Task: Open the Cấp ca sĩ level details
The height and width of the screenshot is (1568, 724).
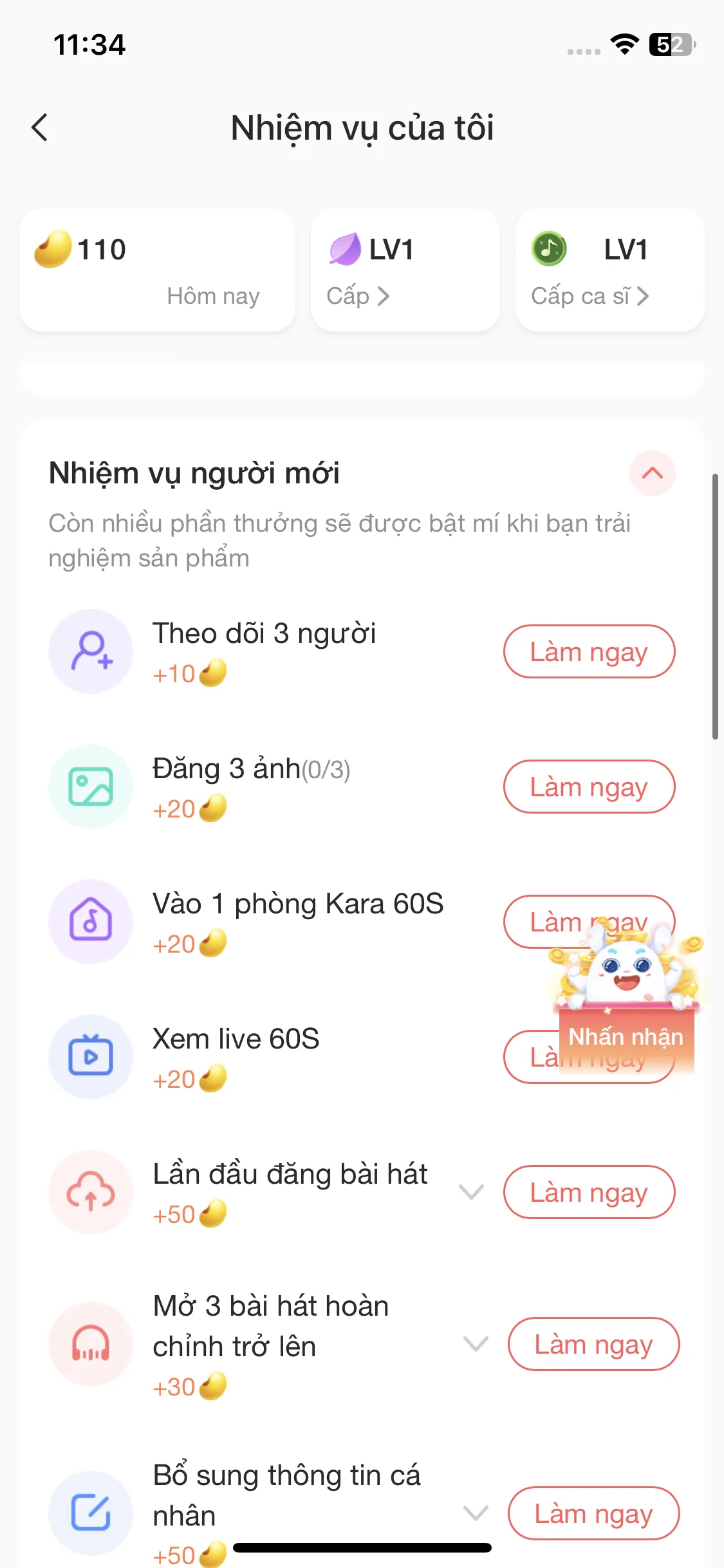Action: tap(590, 296)
